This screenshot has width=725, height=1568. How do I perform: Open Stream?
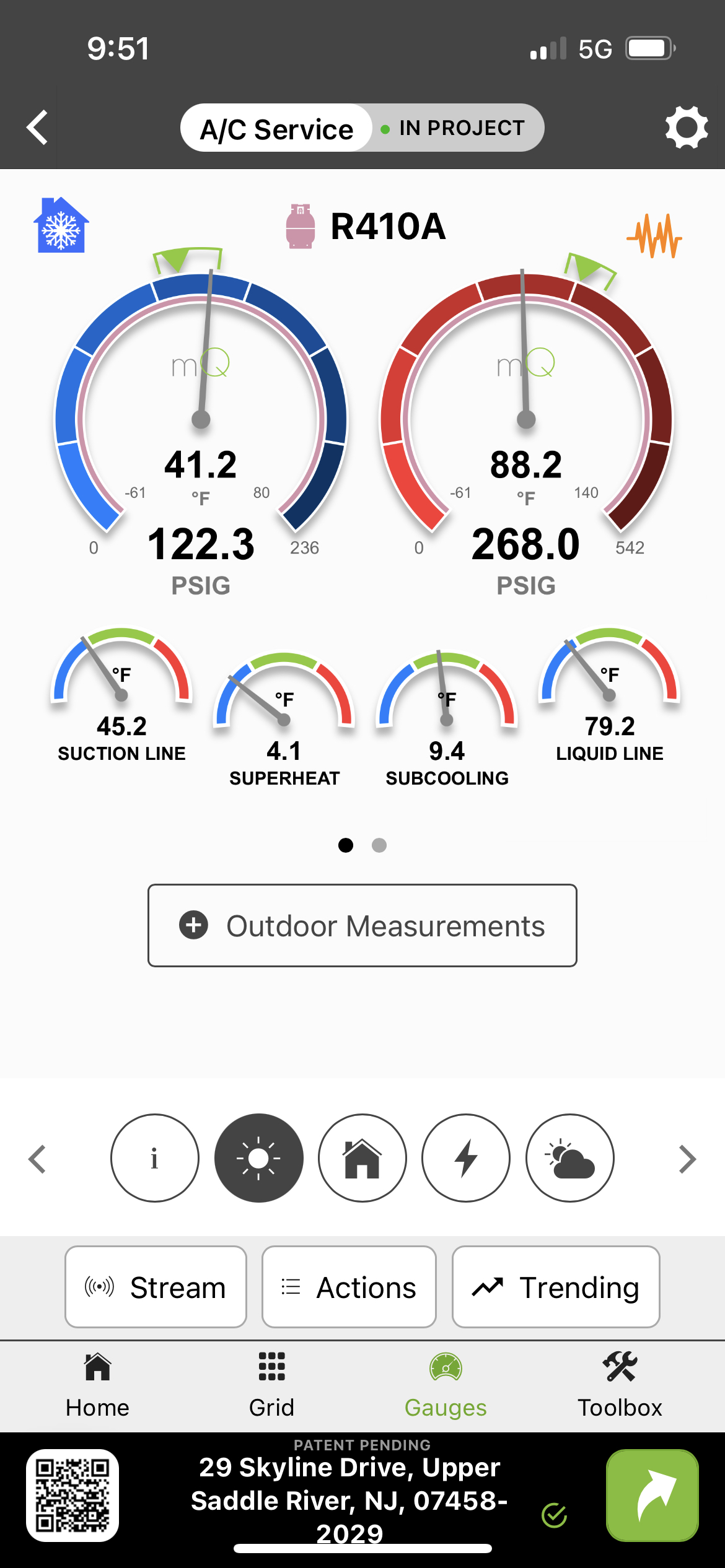tap(156, 1287)
